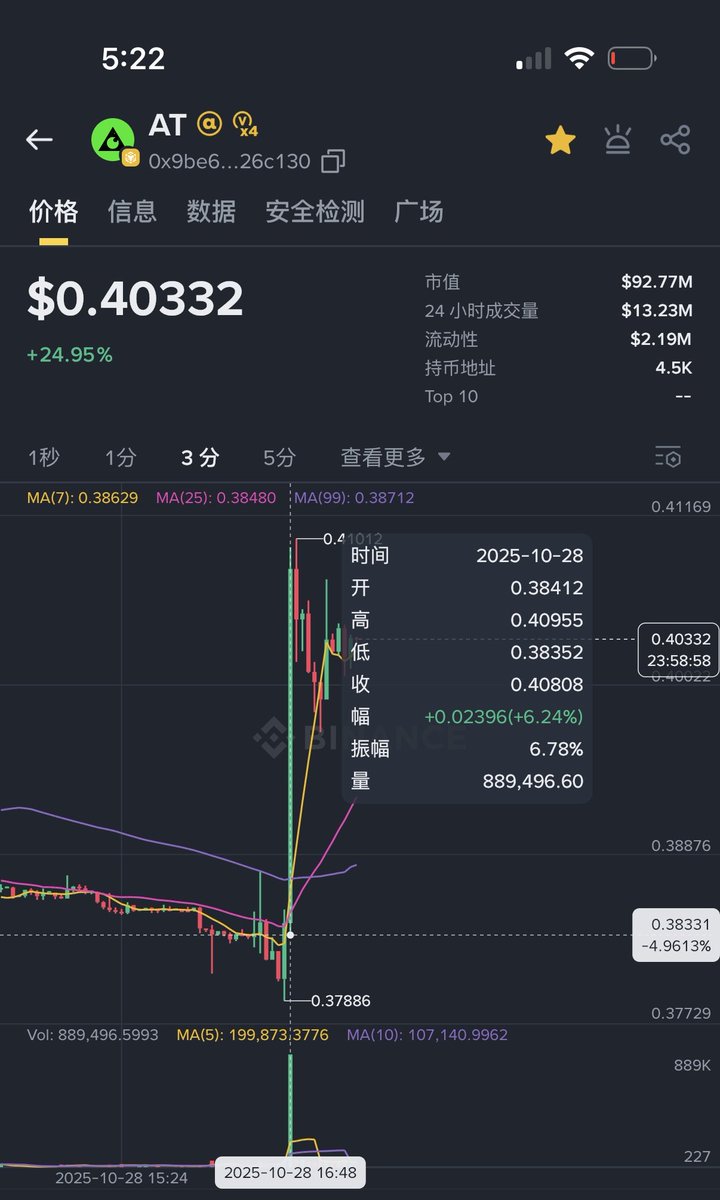Select the 3分 chart interval
Image resolution: width=720 pixels, height=1200 pixels.
[200, 458]
